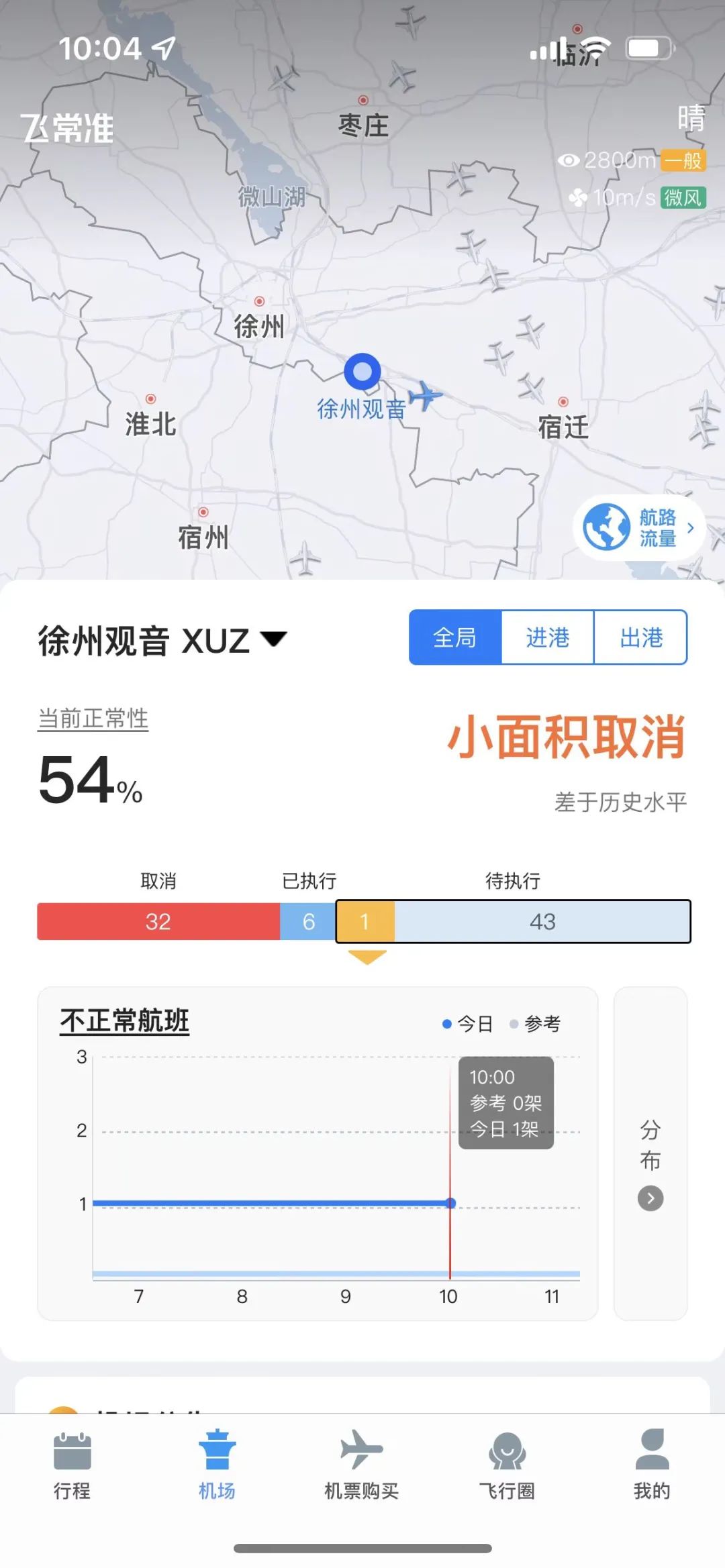Expand the 徐州观音 XUZ airport dropdown
This screenshot has height=1568, width=725.
[162, 641]
